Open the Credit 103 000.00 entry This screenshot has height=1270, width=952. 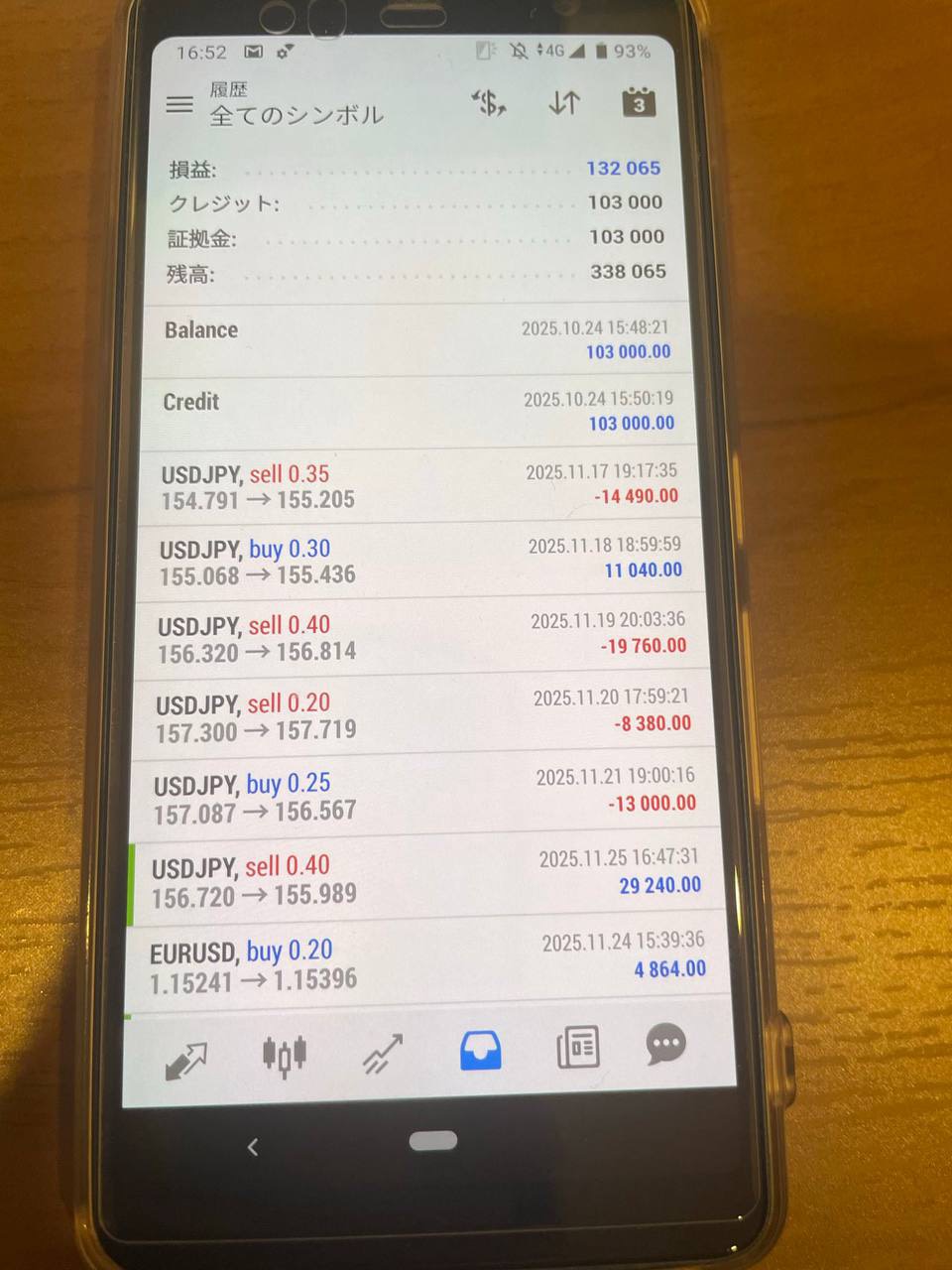pyautogui.click(x=416, y=412)
